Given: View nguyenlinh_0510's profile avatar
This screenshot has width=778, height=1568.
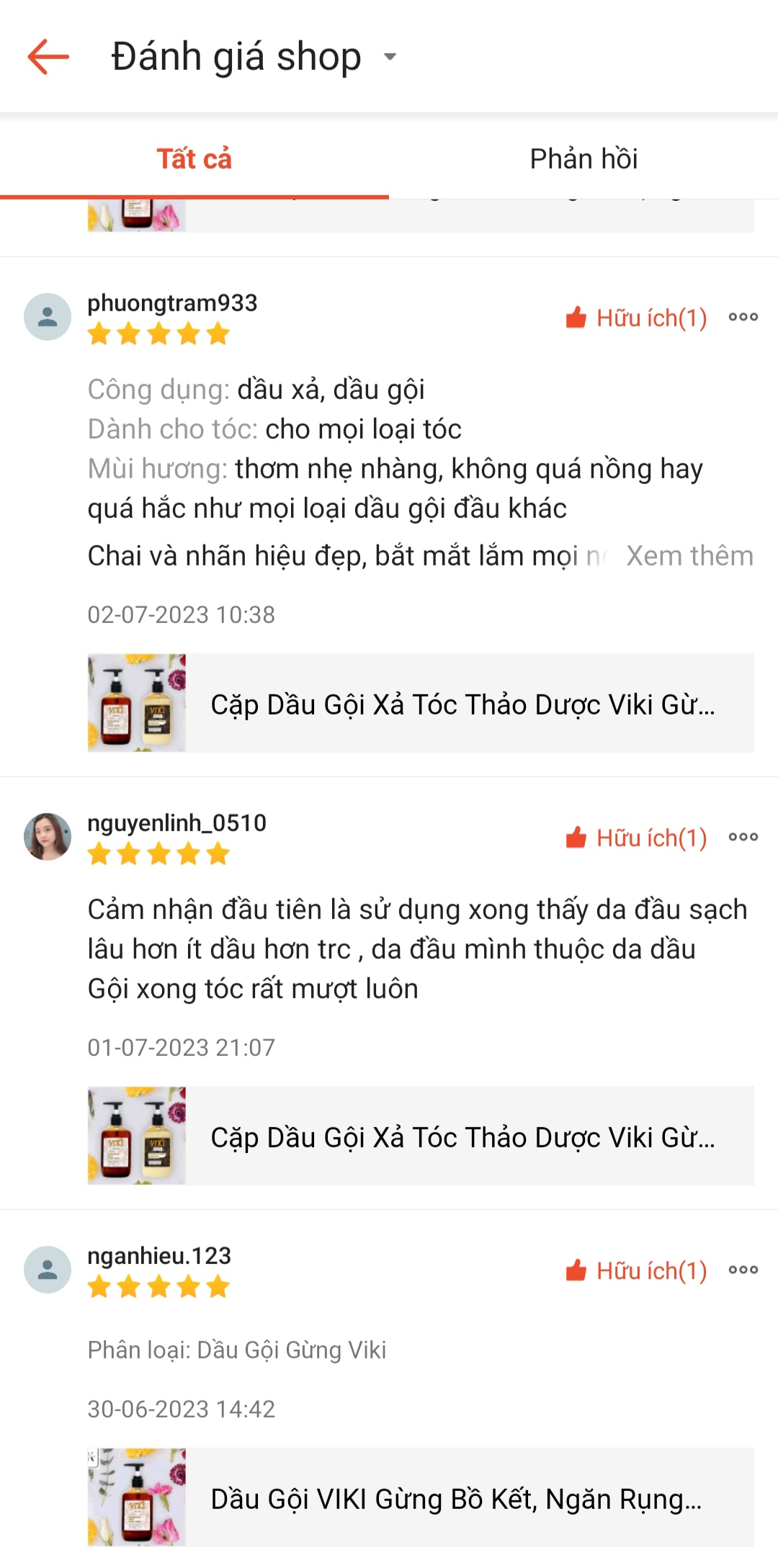Looking at the screenshot, I should click(x=48, y=837).
